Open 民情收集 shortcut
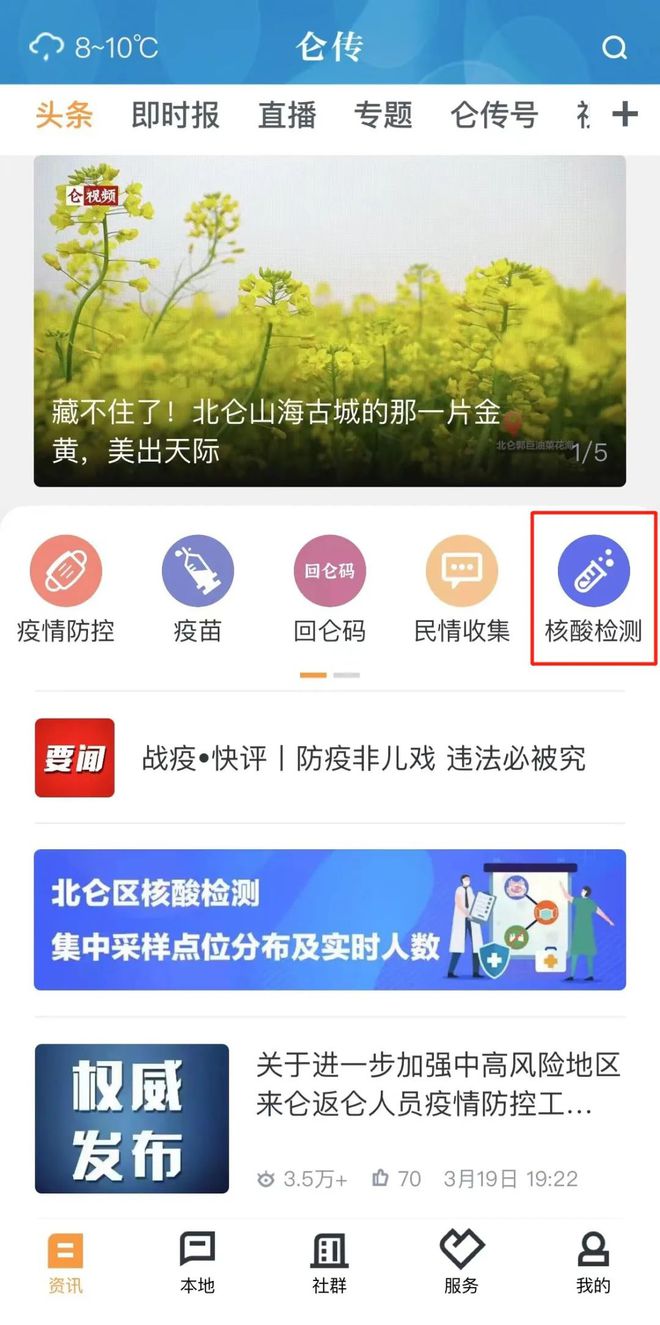This screenshot has width=660, height=1325. pyautogui.click(x=462, y=589)
